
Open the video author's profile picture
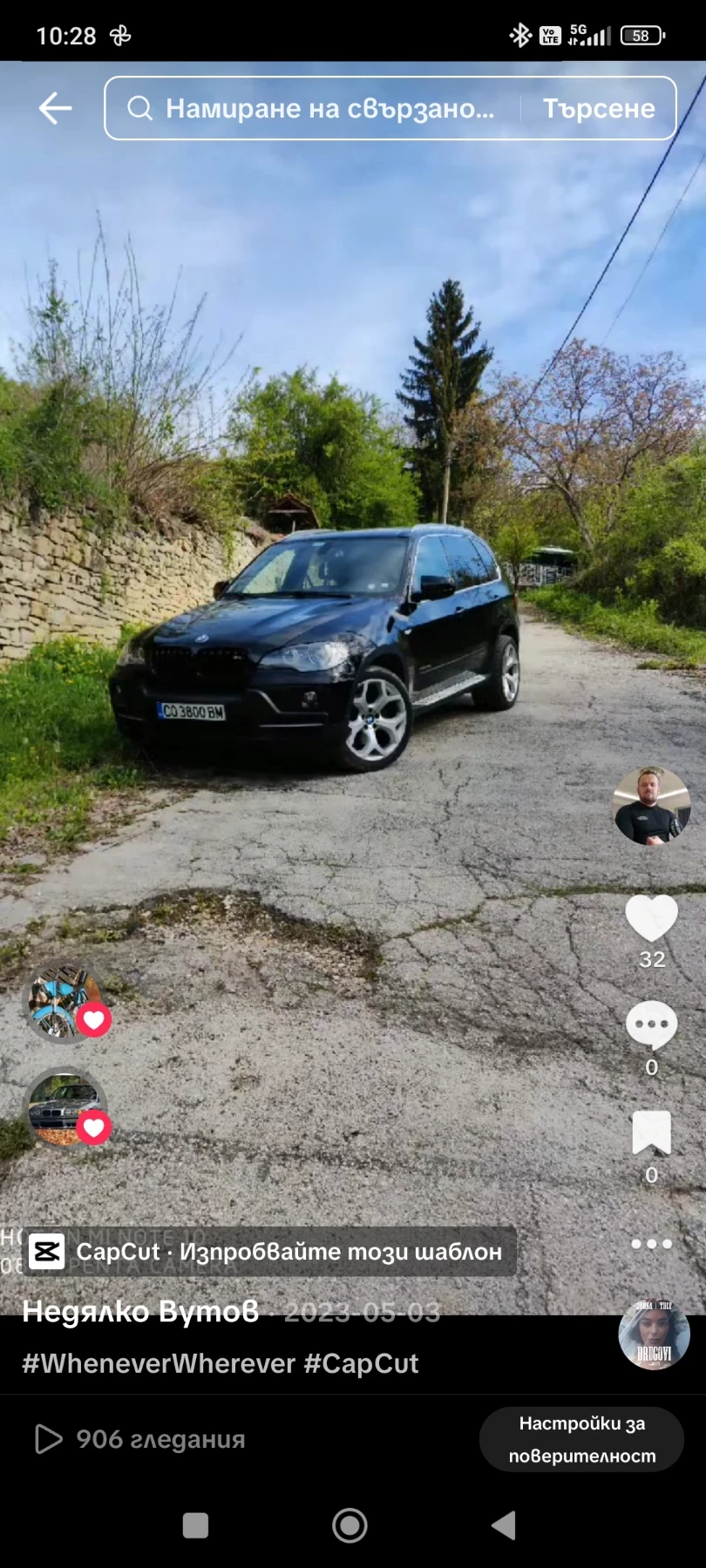point(651,806)
